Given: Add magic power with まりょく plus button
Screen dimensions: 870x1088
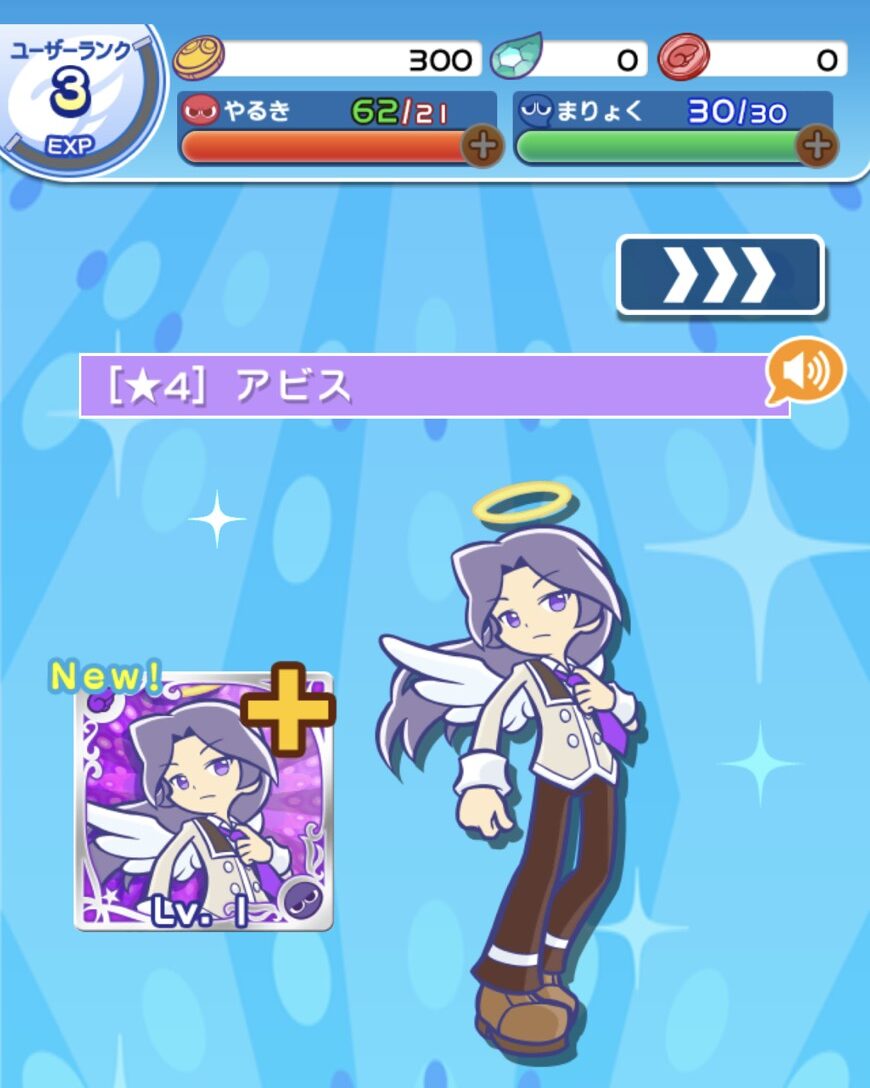Looking at the screenshot, I should (817, 147).
